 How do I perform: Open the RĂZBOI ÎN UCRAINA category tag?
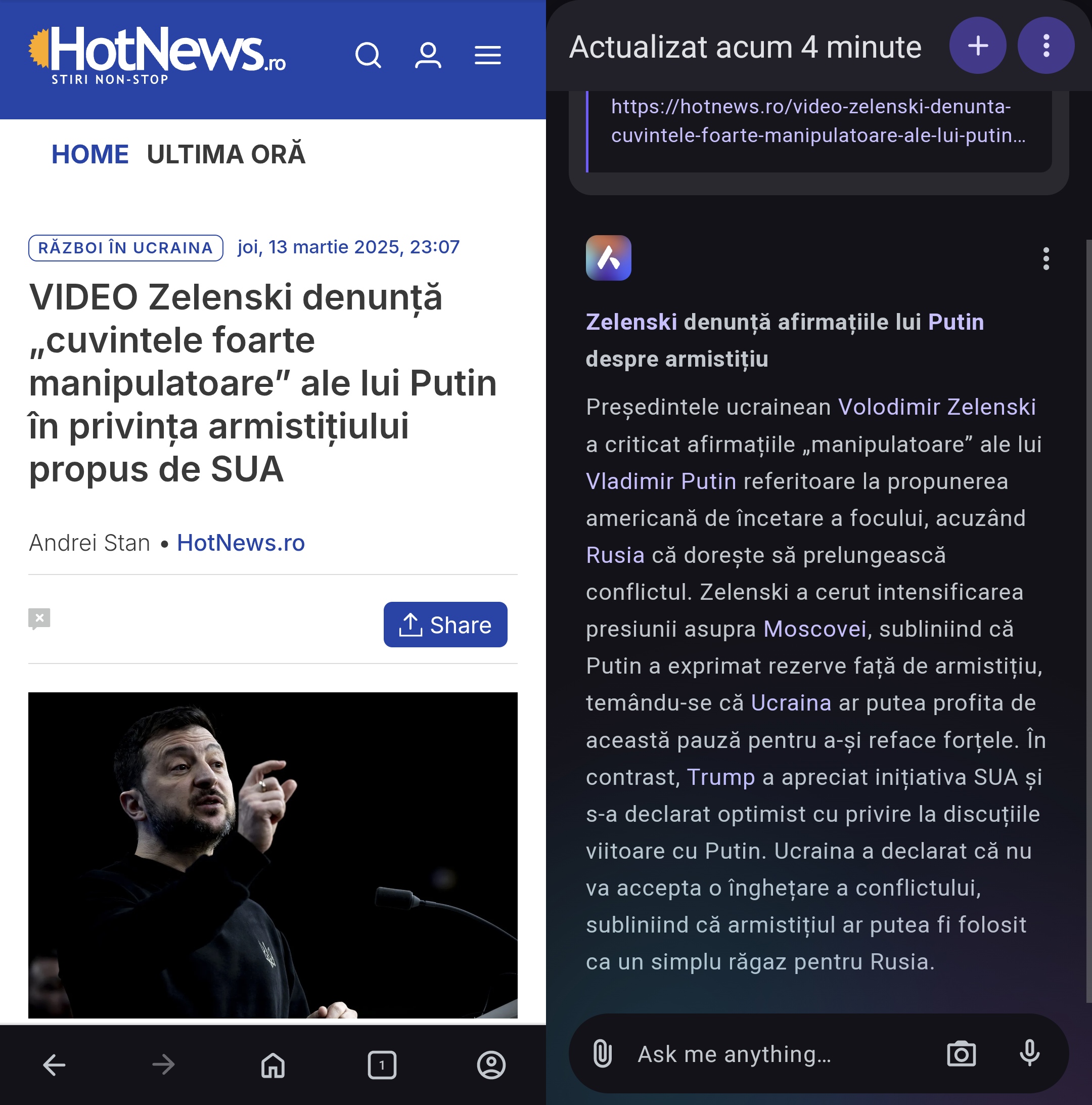coord(126,248)
